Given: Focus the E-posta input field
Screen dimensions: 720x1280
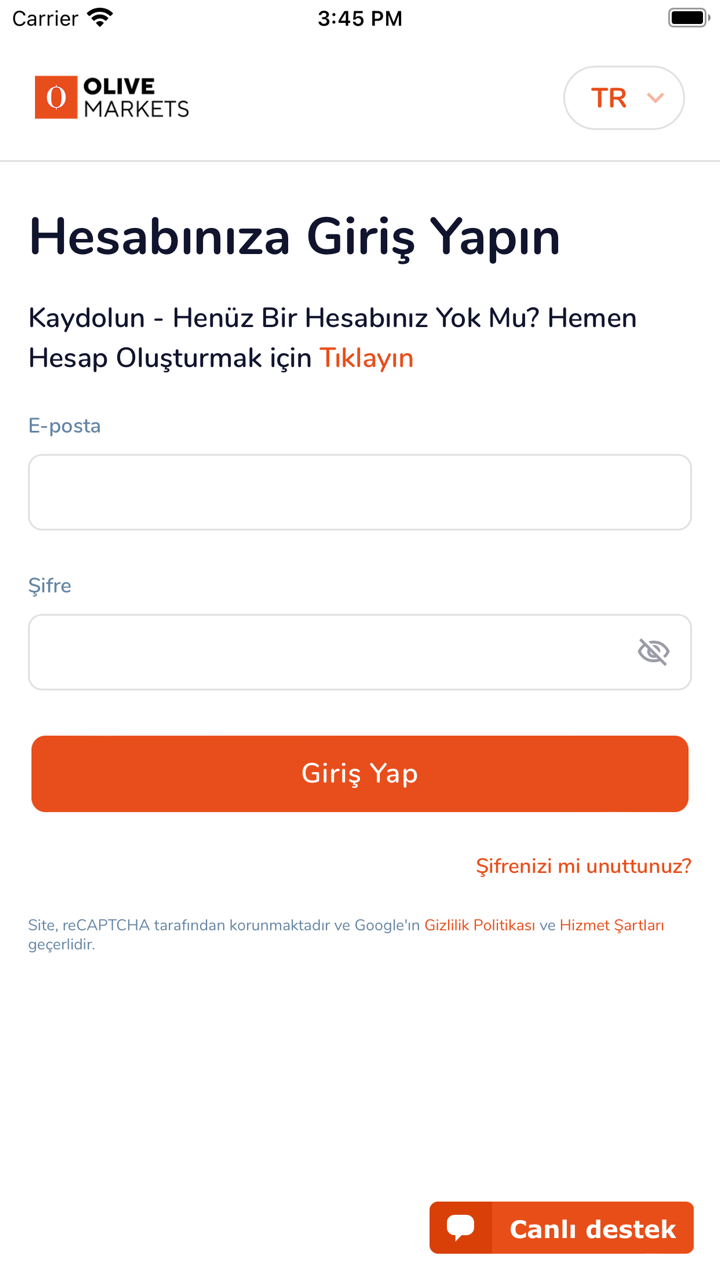Looking at the screenshot, I should point(360,492).
